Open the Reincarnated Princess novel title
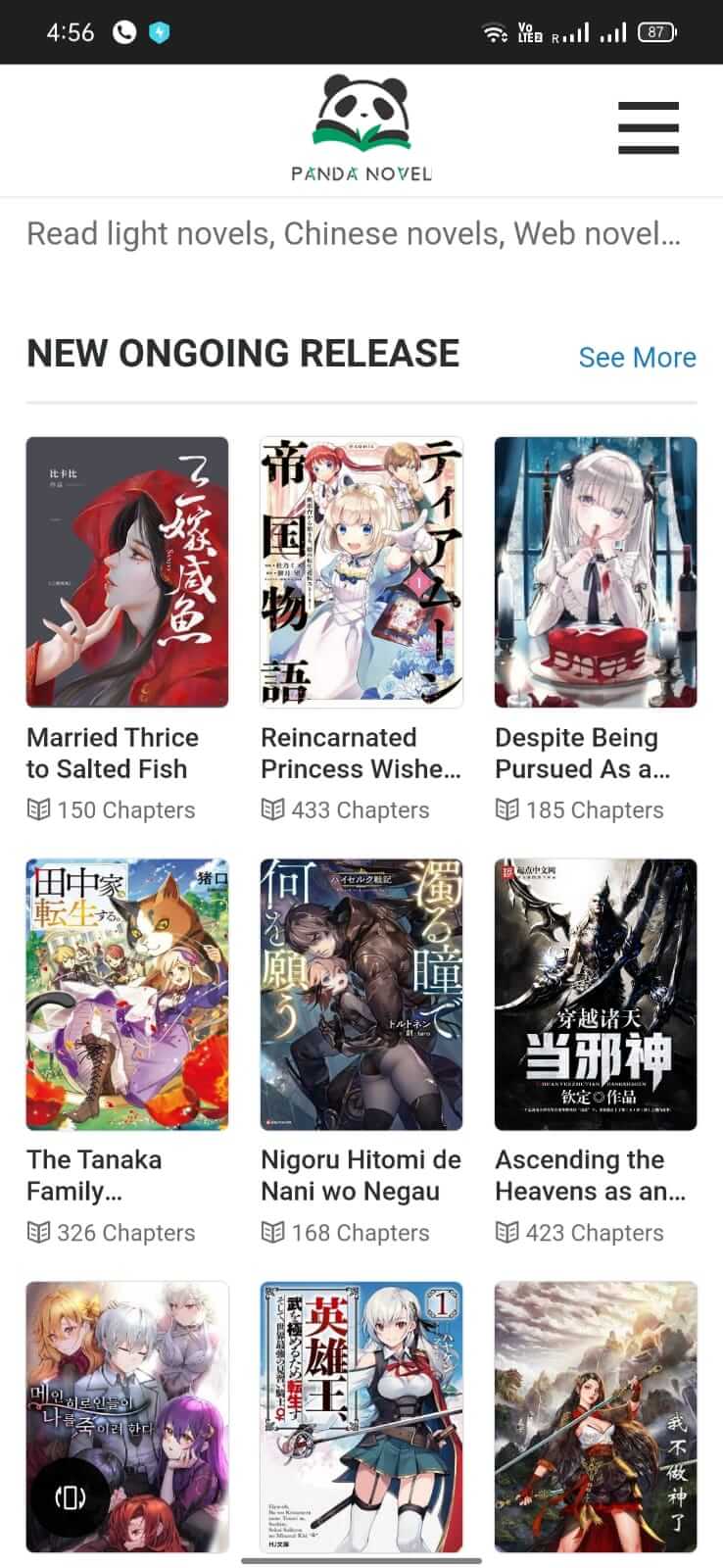 (360, 753)
